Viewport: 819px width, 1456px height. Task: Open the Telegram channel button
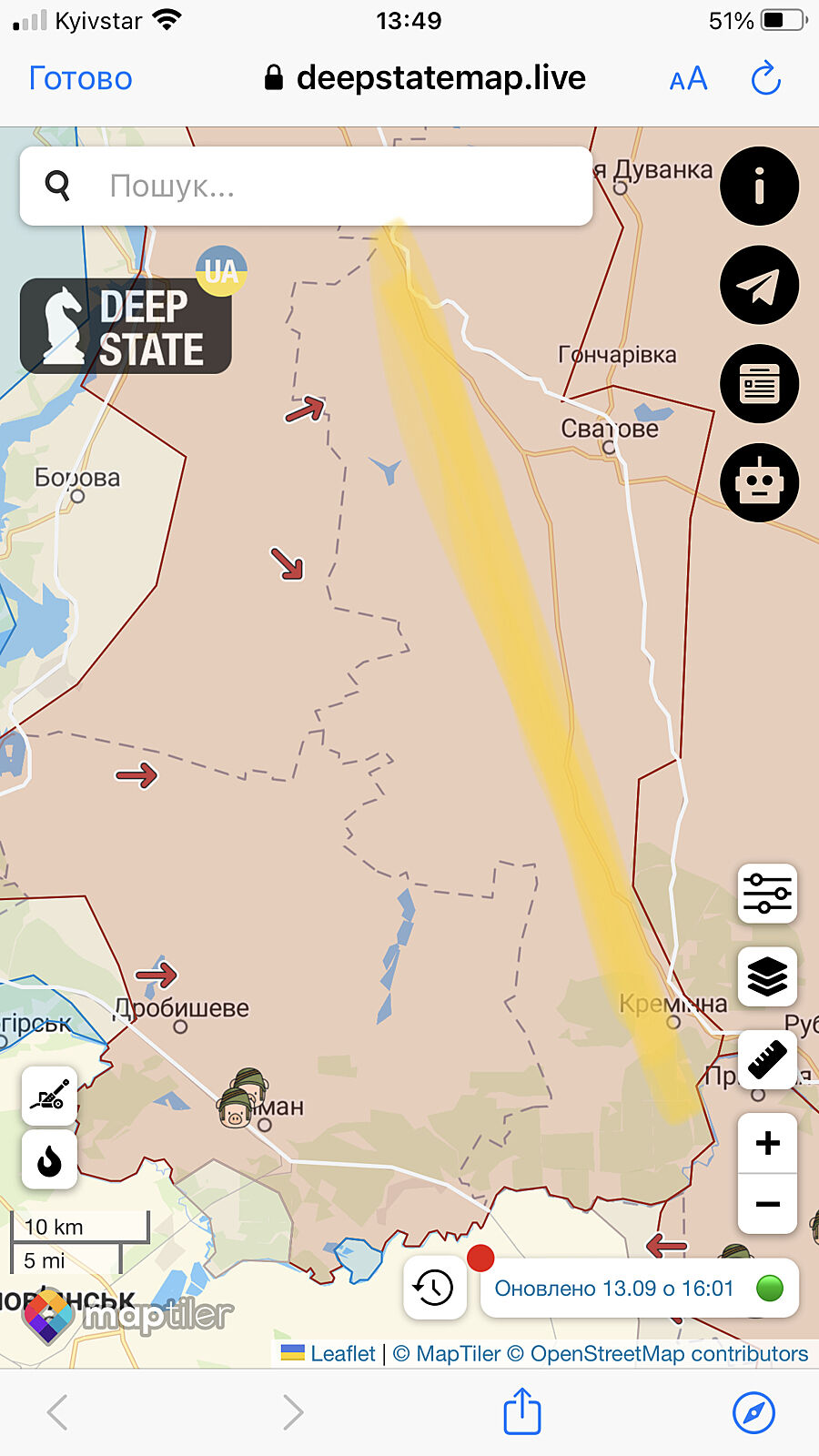(x=759, y=286)
